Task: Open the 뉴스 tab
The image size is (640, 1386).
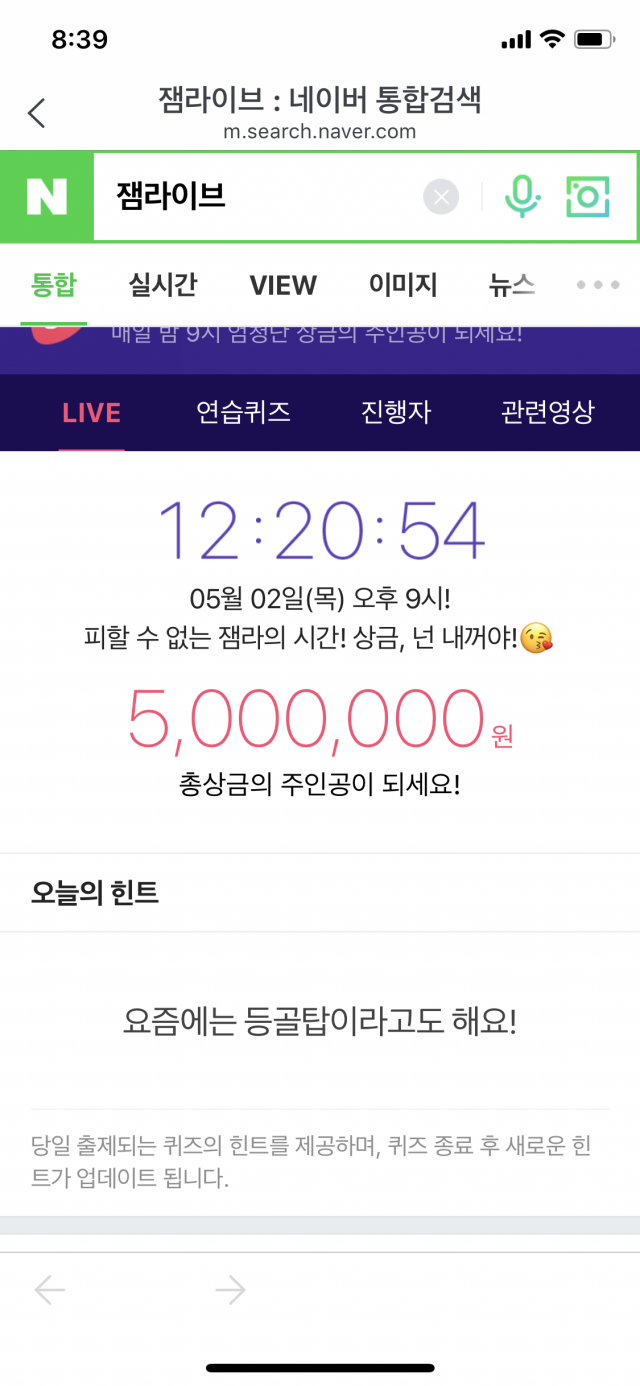Action: (511, 285)
